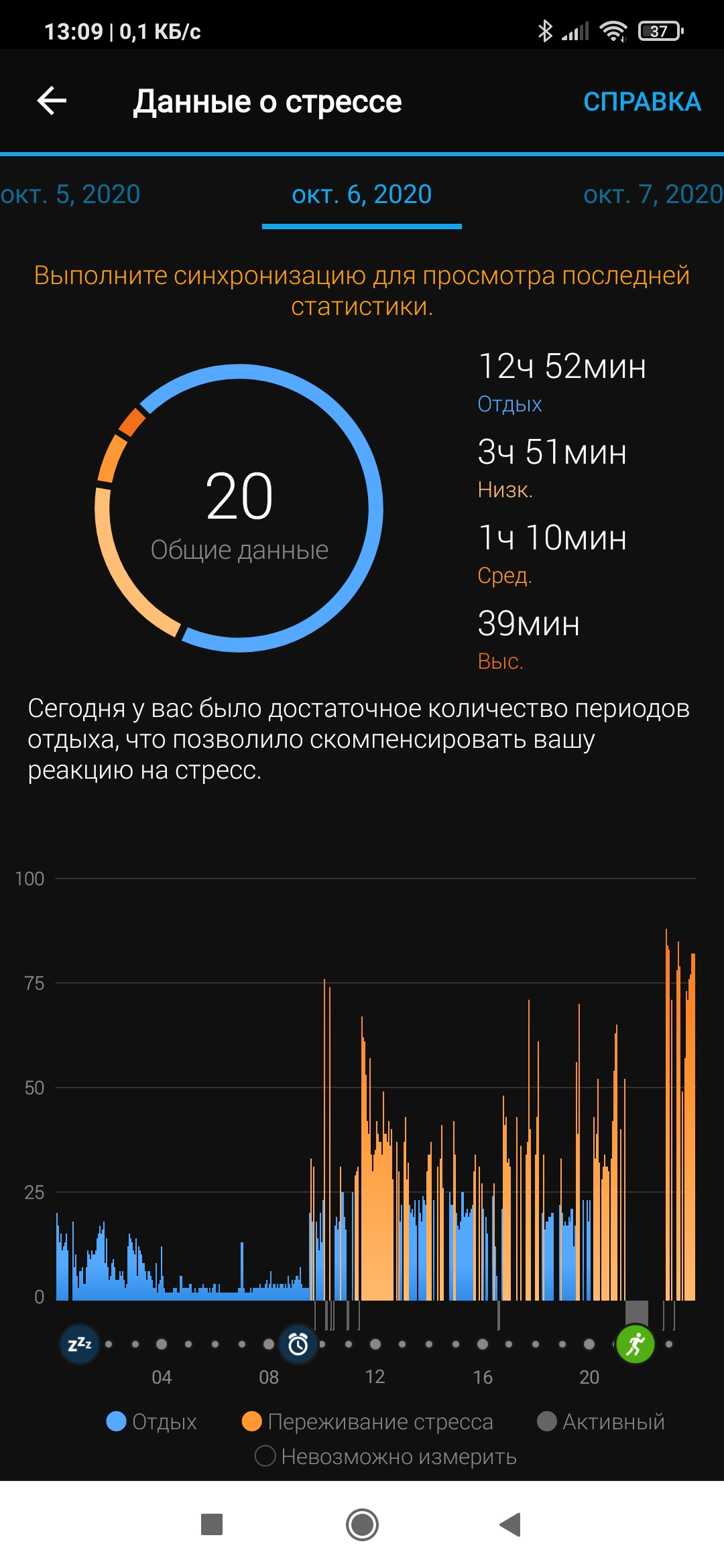Tap the system home button
Viewport: 724px width, 1568px height.
(362, 1524)
